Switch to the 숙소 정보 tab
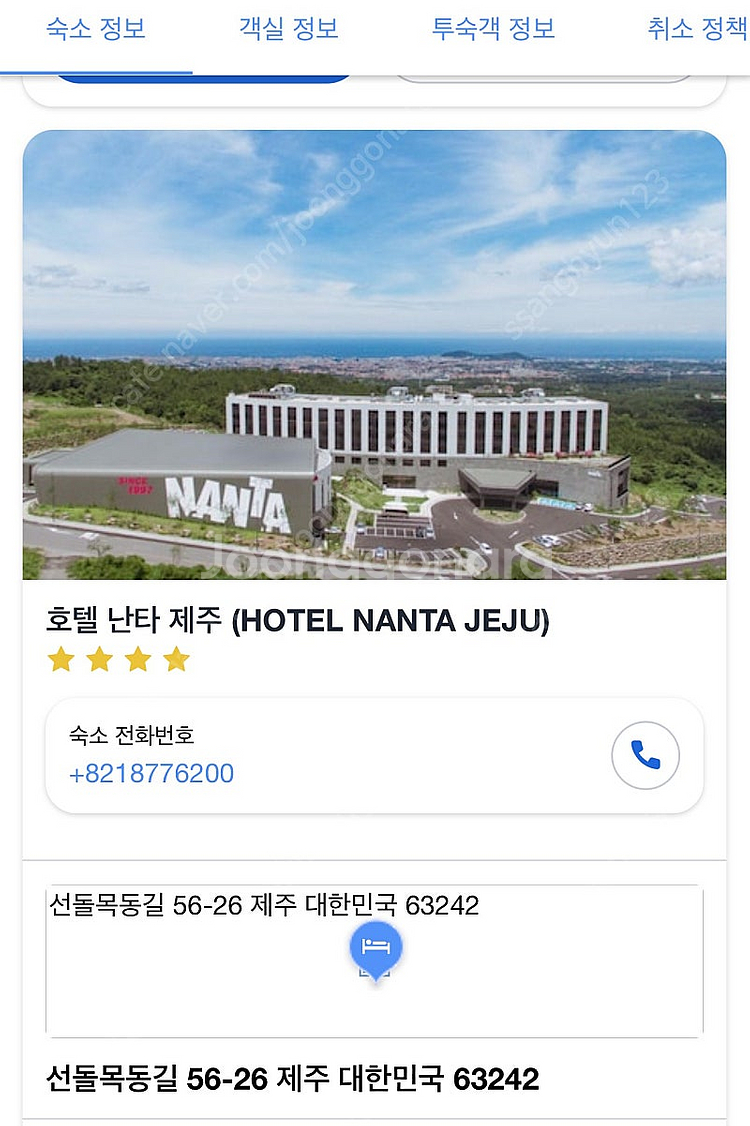The width and height of the screenshot is (750, 1126). pos(96,29)
